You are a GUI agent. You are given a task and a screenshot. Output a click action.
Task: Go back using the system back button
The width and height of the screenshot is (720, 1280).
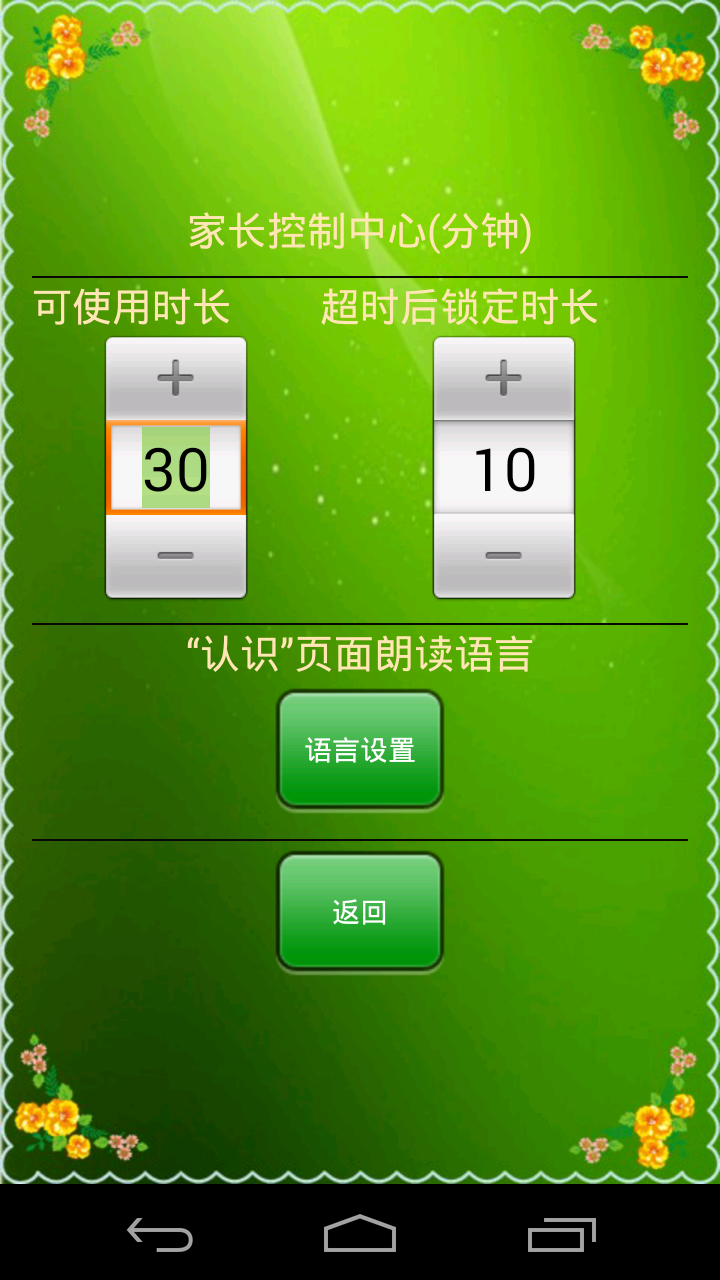(x=160, y=1234)
